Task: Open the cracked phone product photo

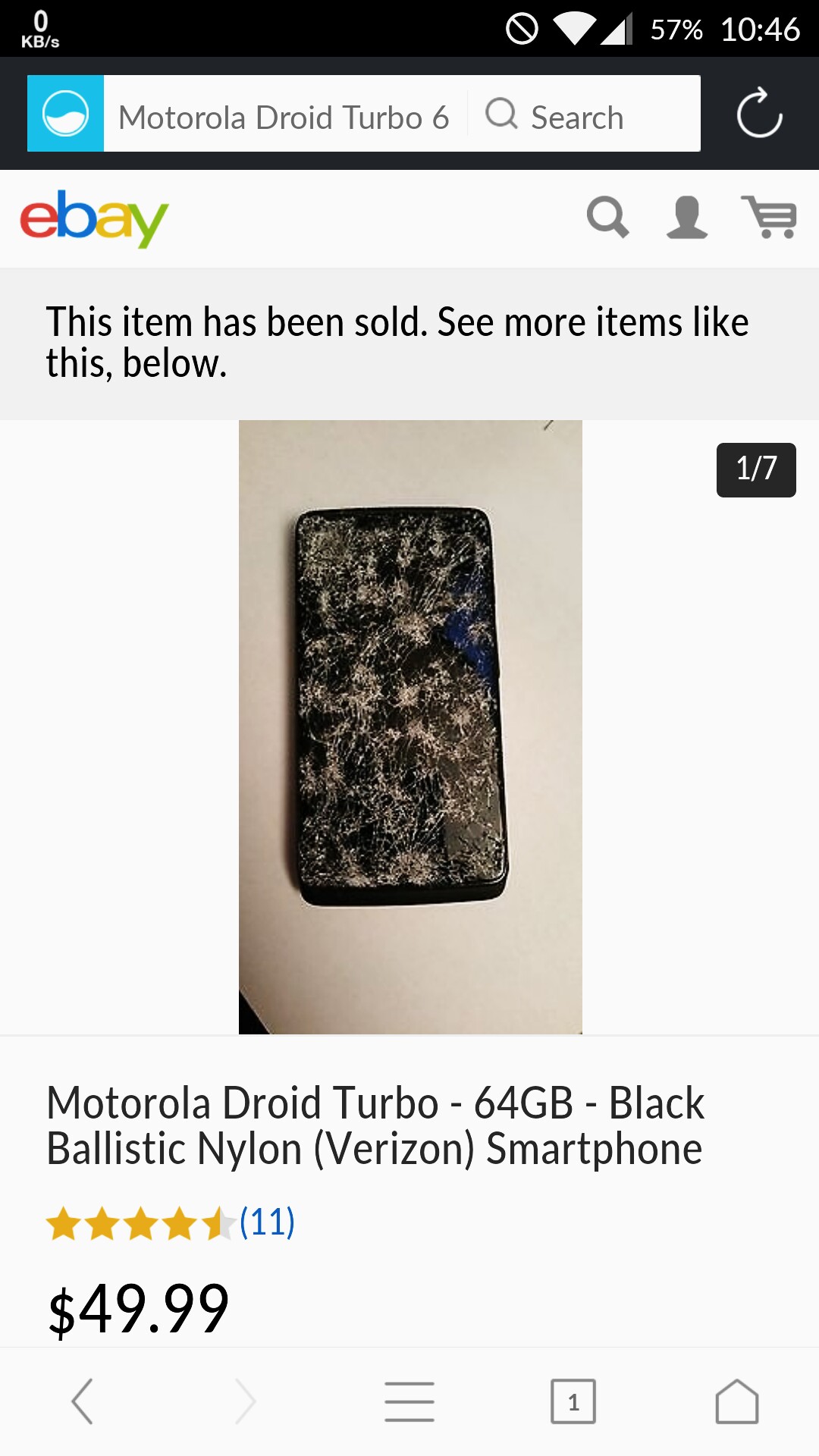Action: coord(410,726)
